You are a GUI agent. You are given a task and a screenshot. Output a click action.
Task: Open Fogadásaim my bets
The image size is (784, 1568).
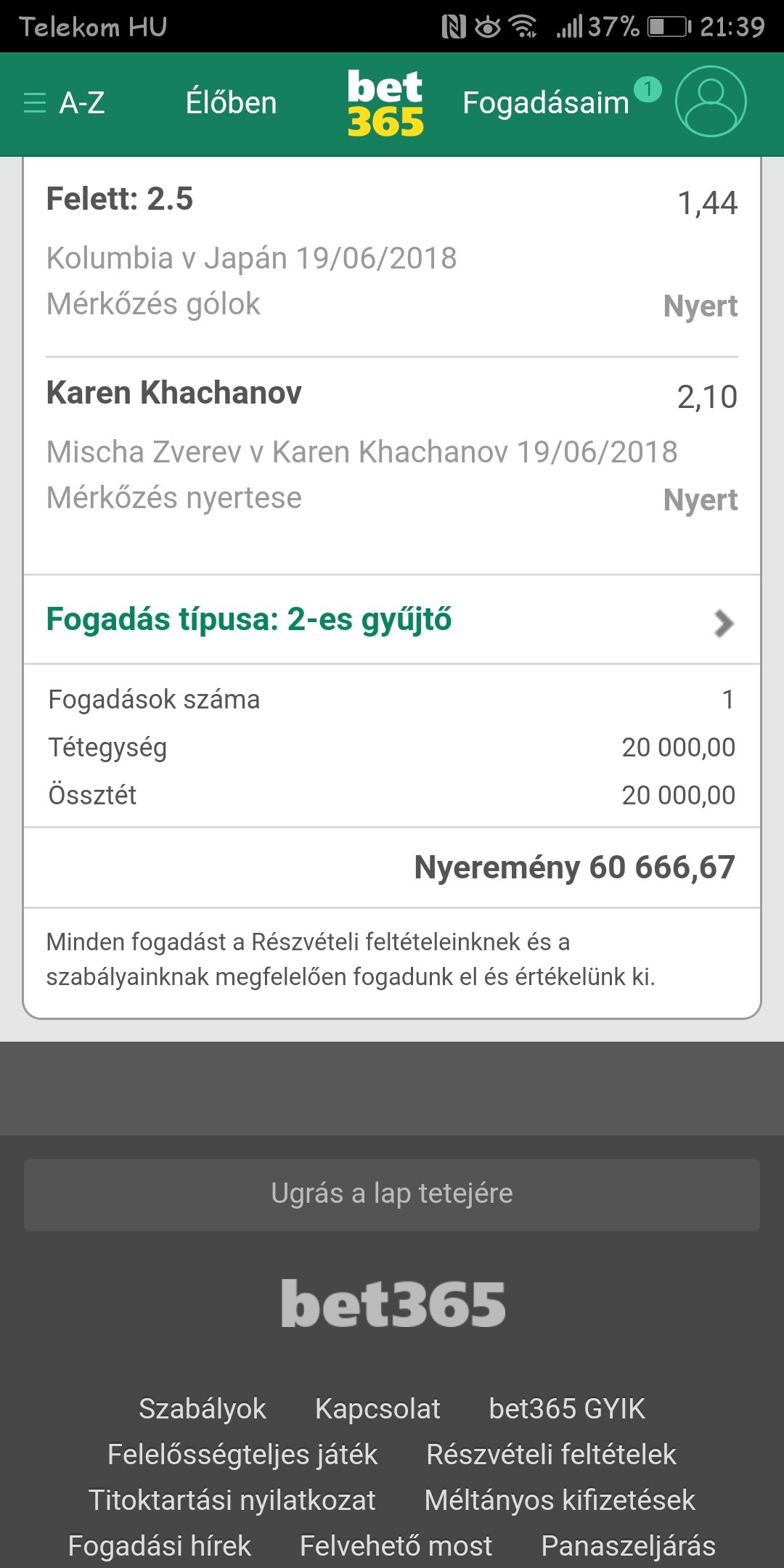click(x=546, y=103)
